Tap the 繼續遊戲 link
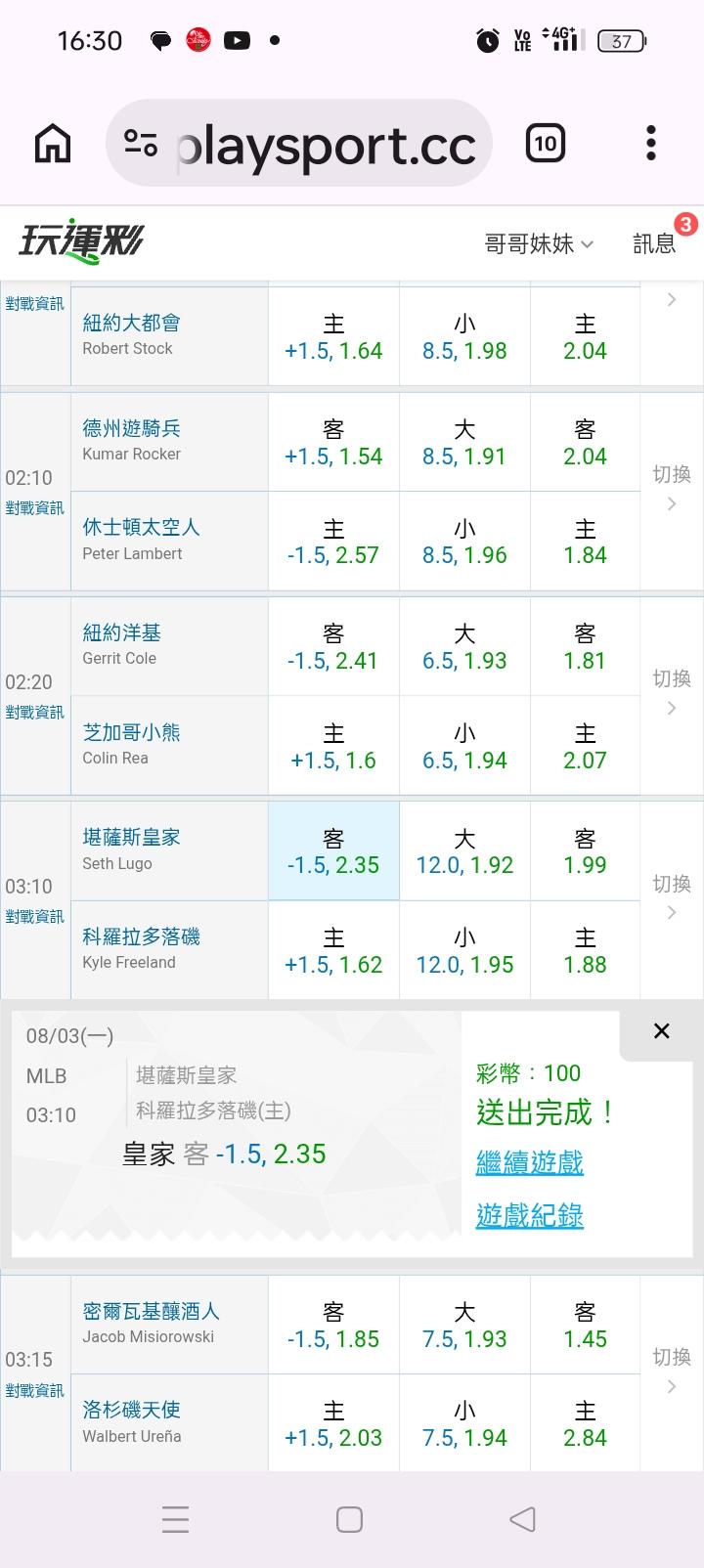 tap(530, 1162)
